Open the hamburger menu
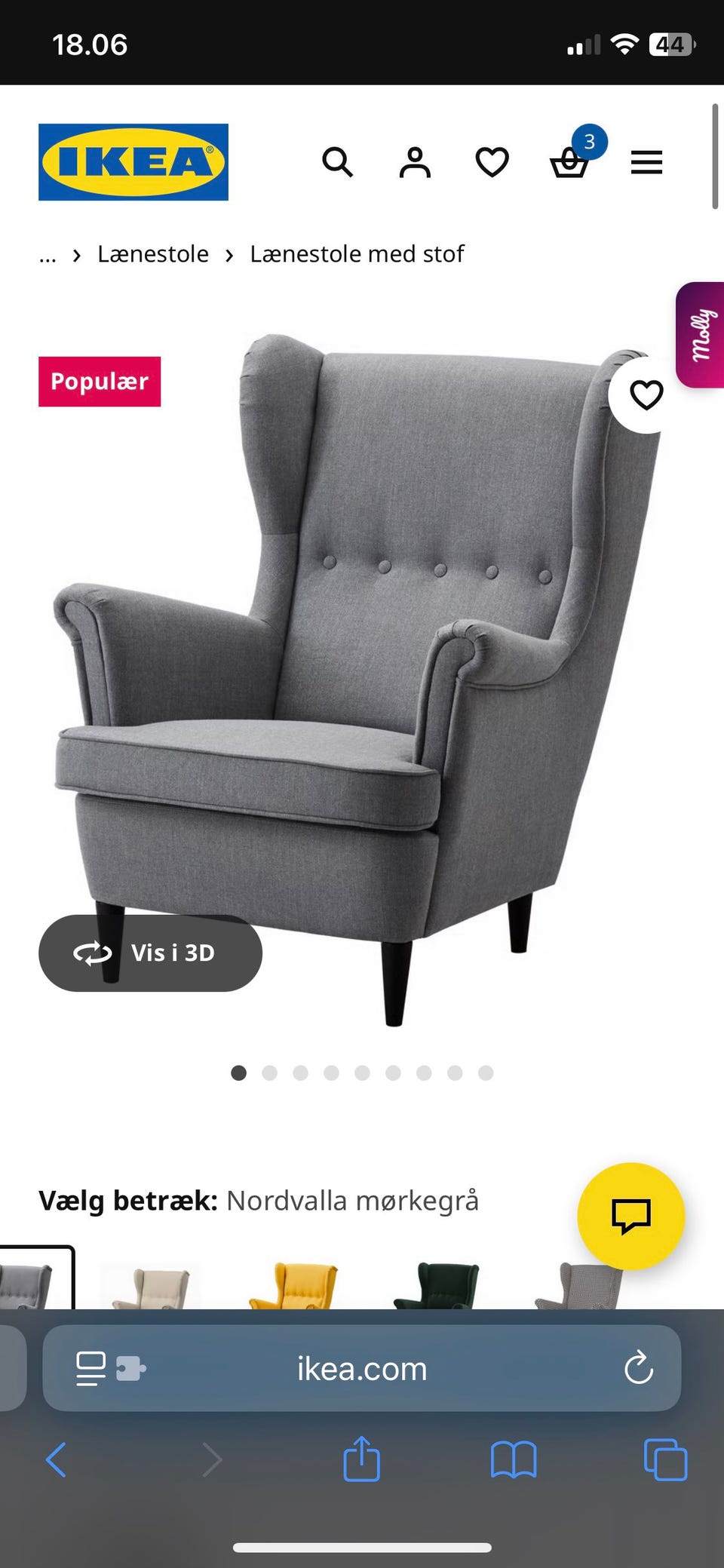 pos(646,162)
